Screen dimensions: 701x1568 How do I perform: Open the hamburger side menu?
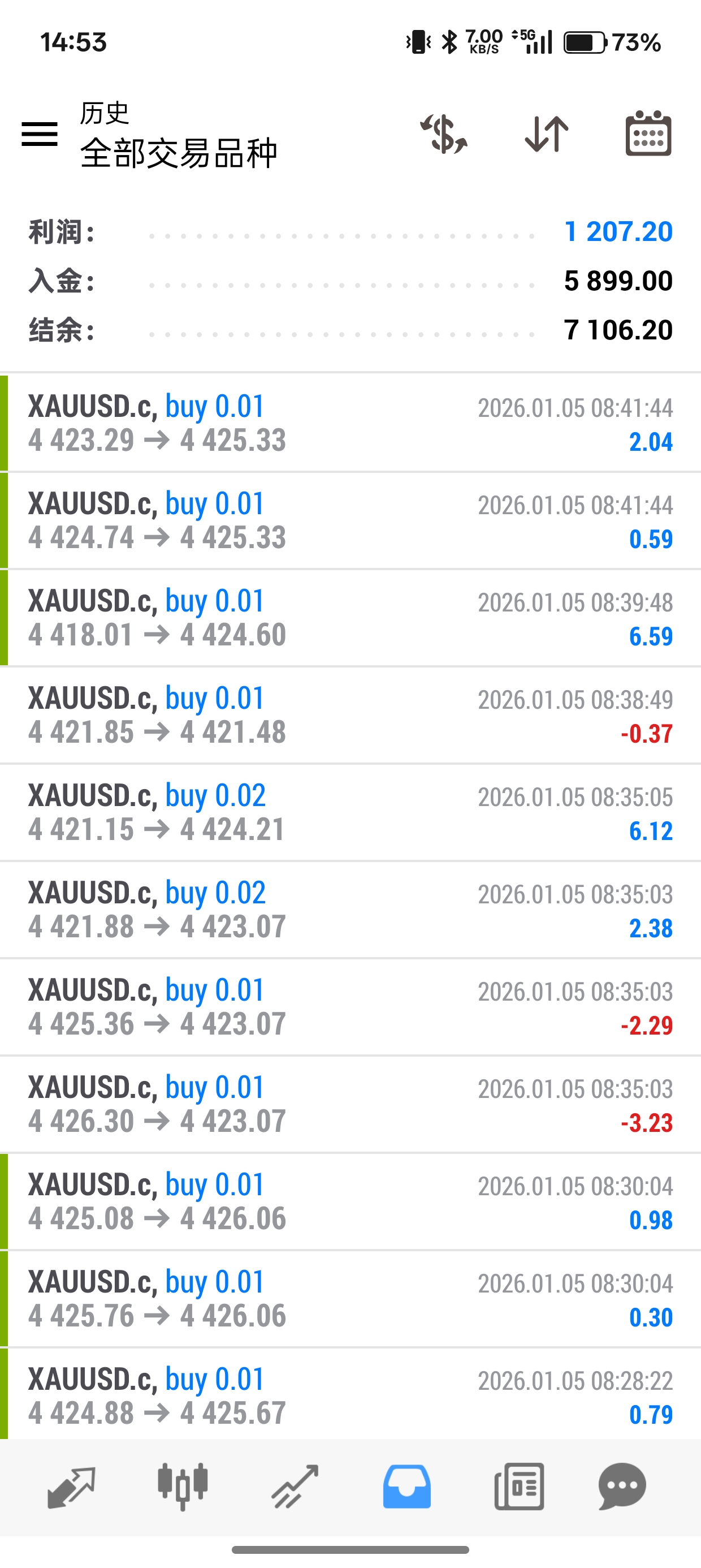40,134
